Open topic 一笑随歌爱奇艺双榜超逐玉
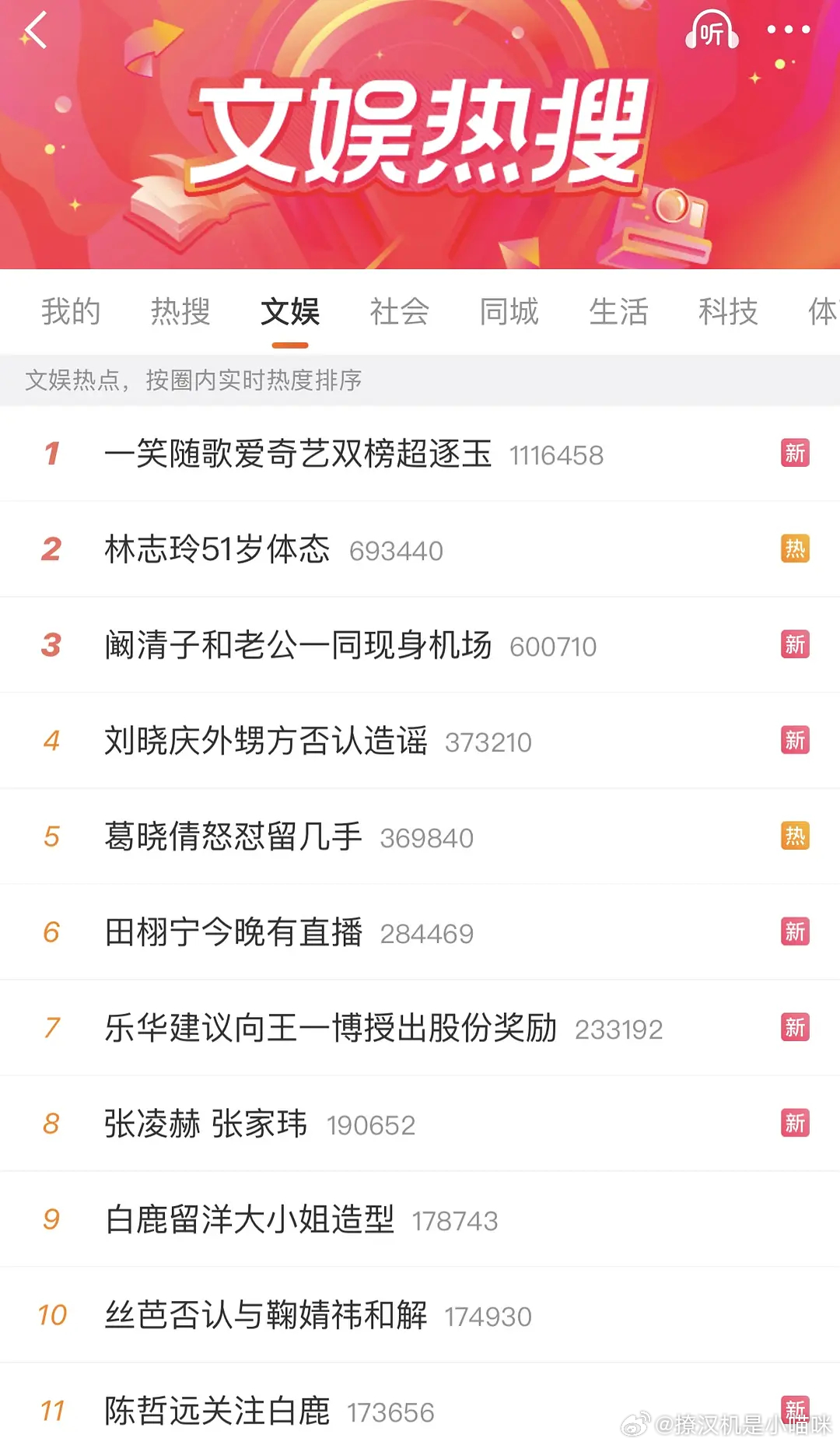This screenshot has height=1445, width=840. point(299,455)
